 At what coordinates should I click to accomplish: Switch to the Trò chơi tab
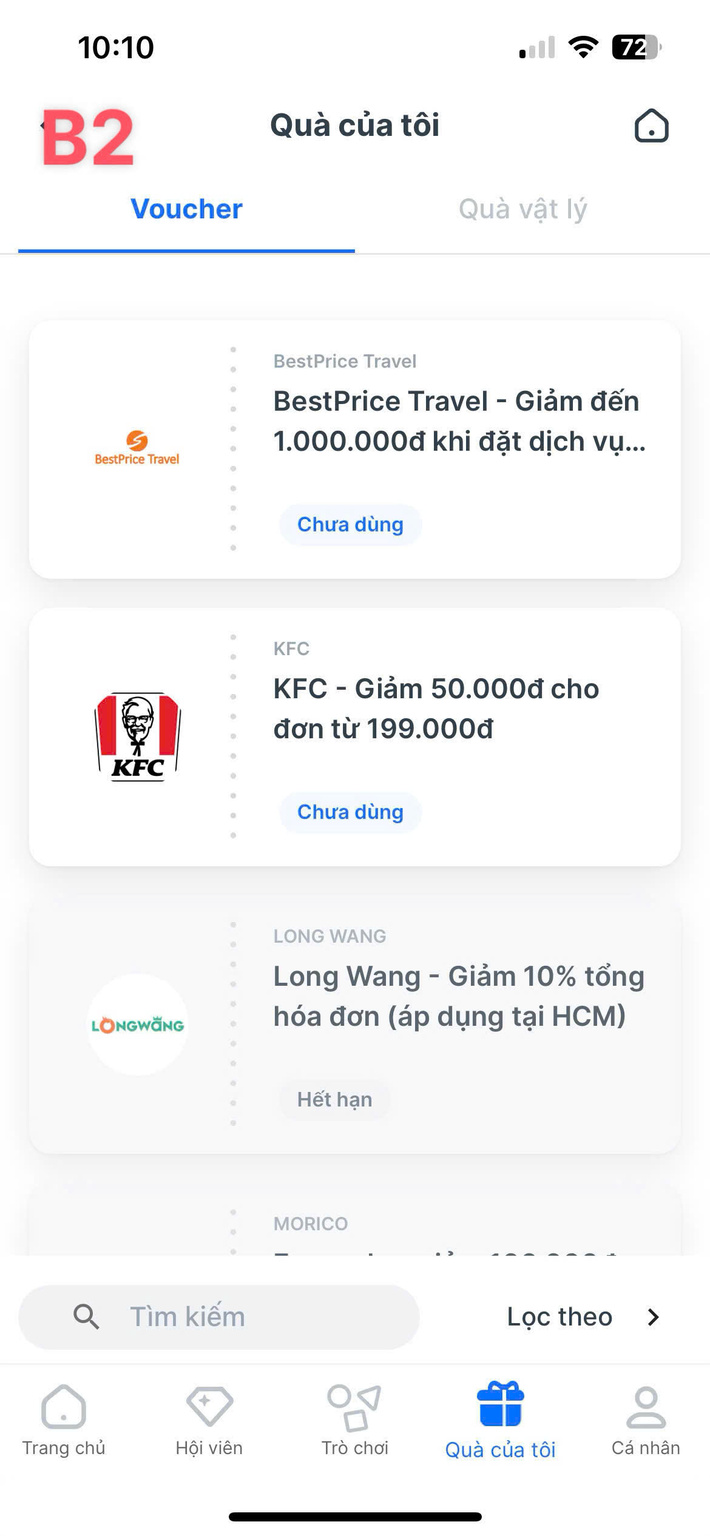355,1420
